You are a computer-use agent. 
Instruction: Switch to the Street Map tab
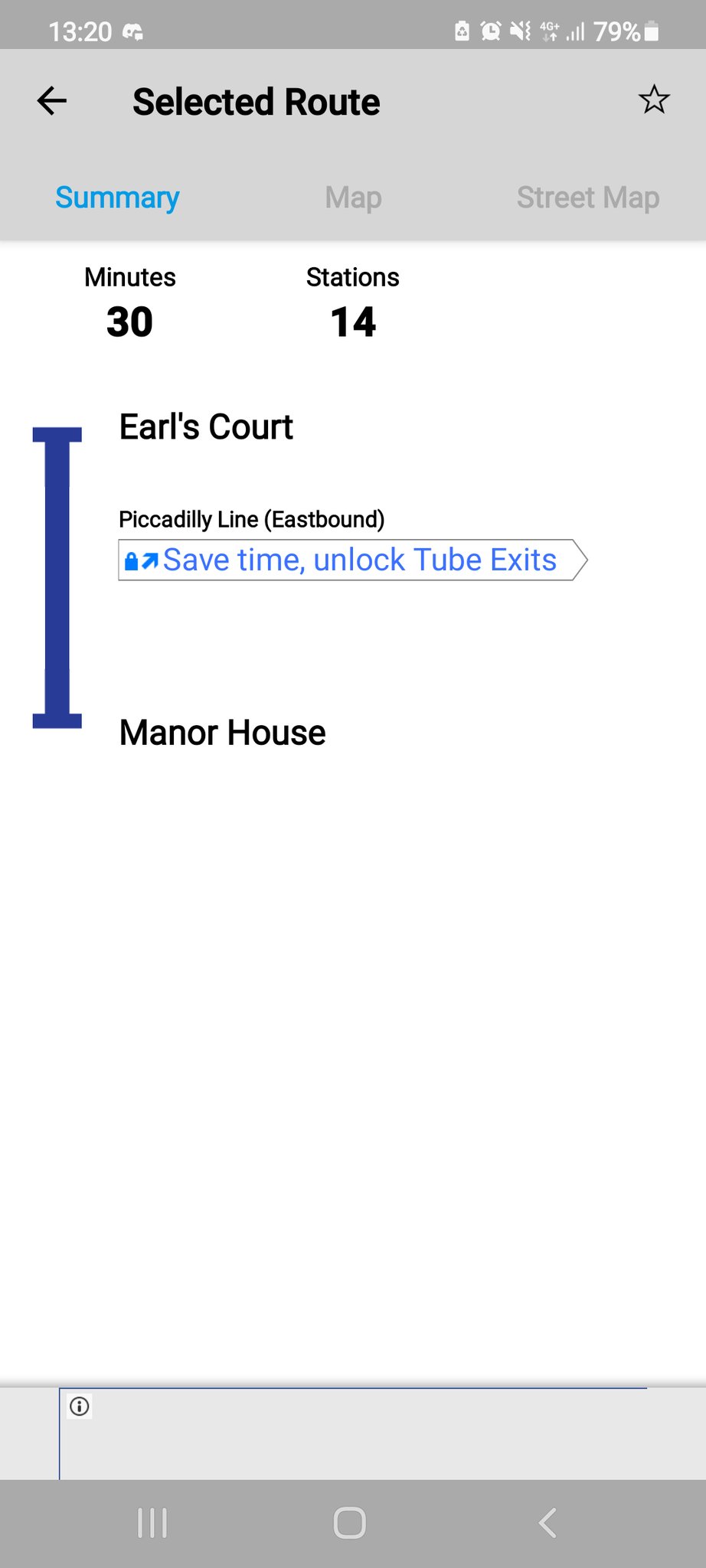587,198
